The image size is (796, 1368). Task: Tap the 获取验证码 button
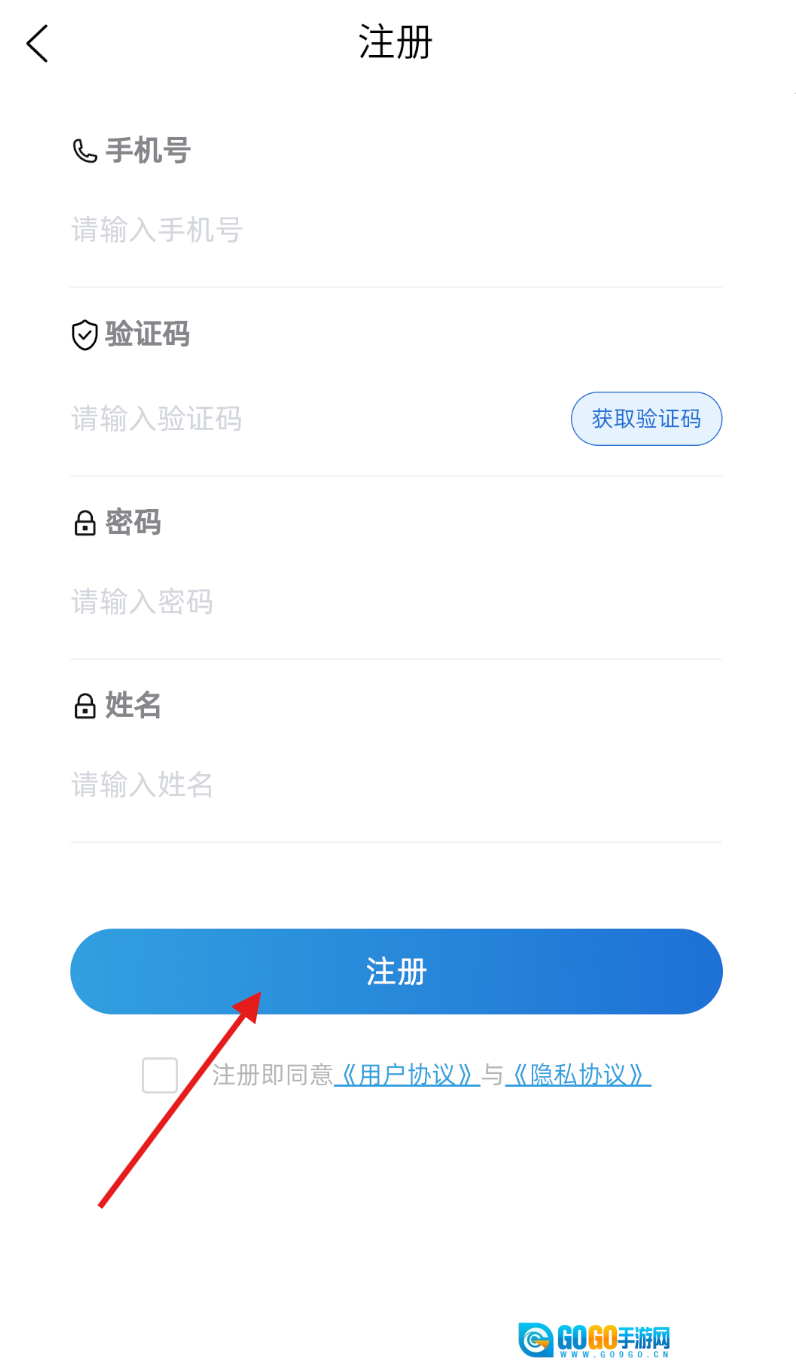point(646,419)
